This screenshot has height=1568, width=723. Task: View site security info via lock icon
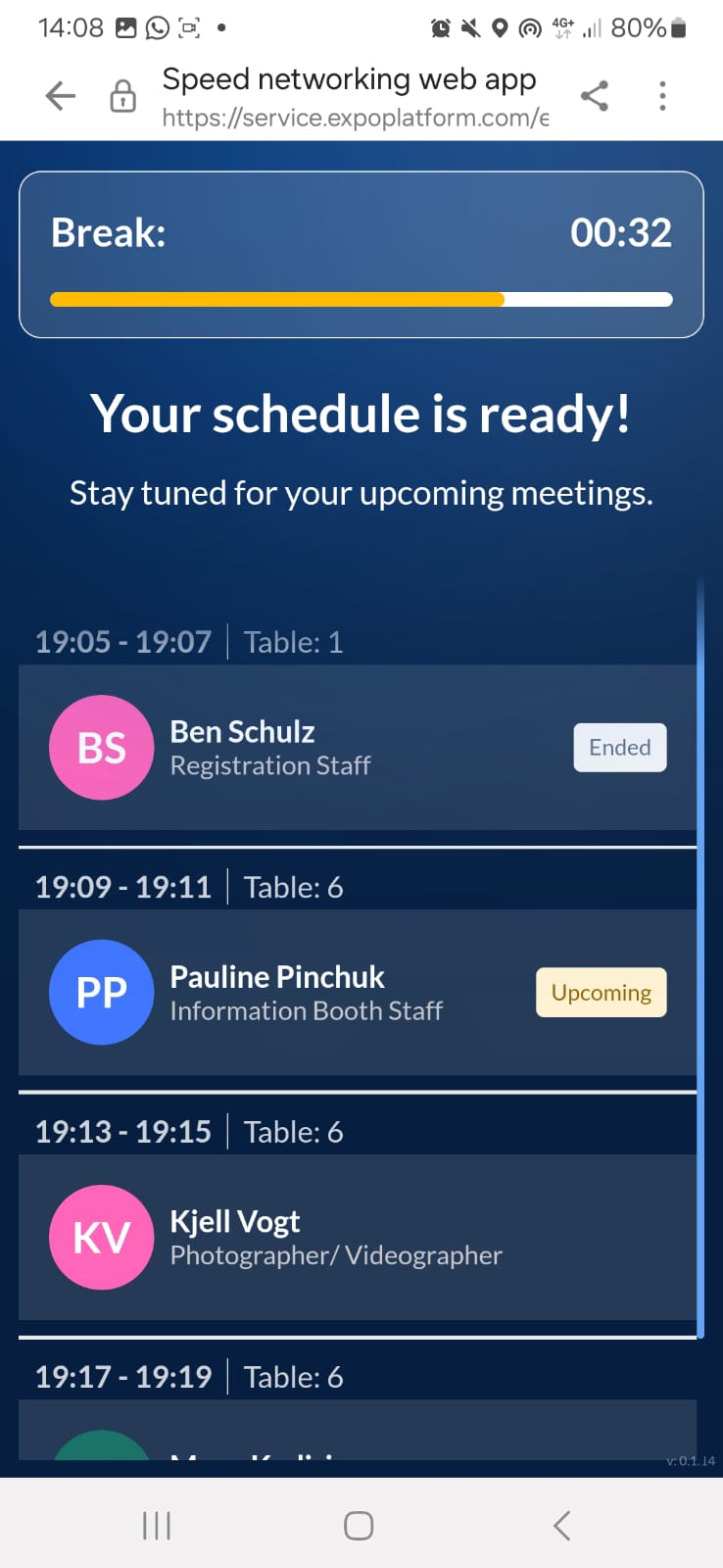122,96
